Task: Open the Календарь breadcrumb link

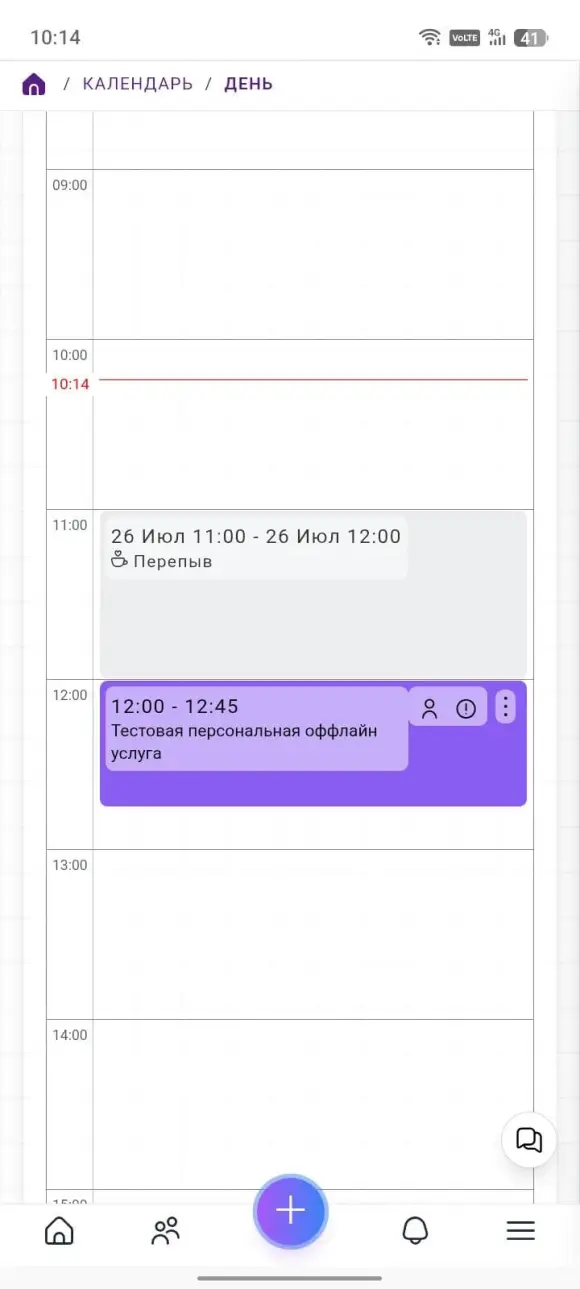Action: (x=138, y=84)
